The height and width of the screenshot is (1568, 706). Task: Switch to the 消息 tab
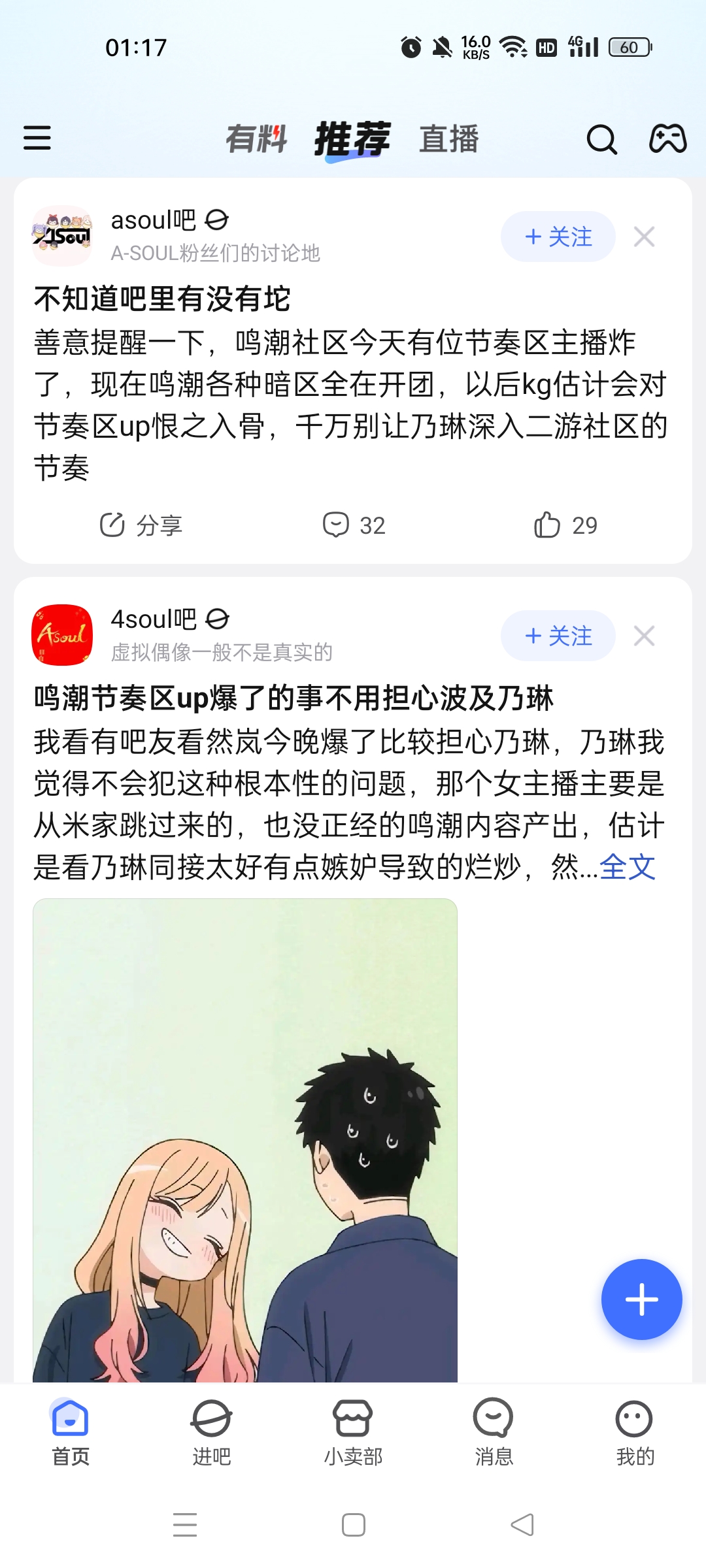tap(494, 1432)
